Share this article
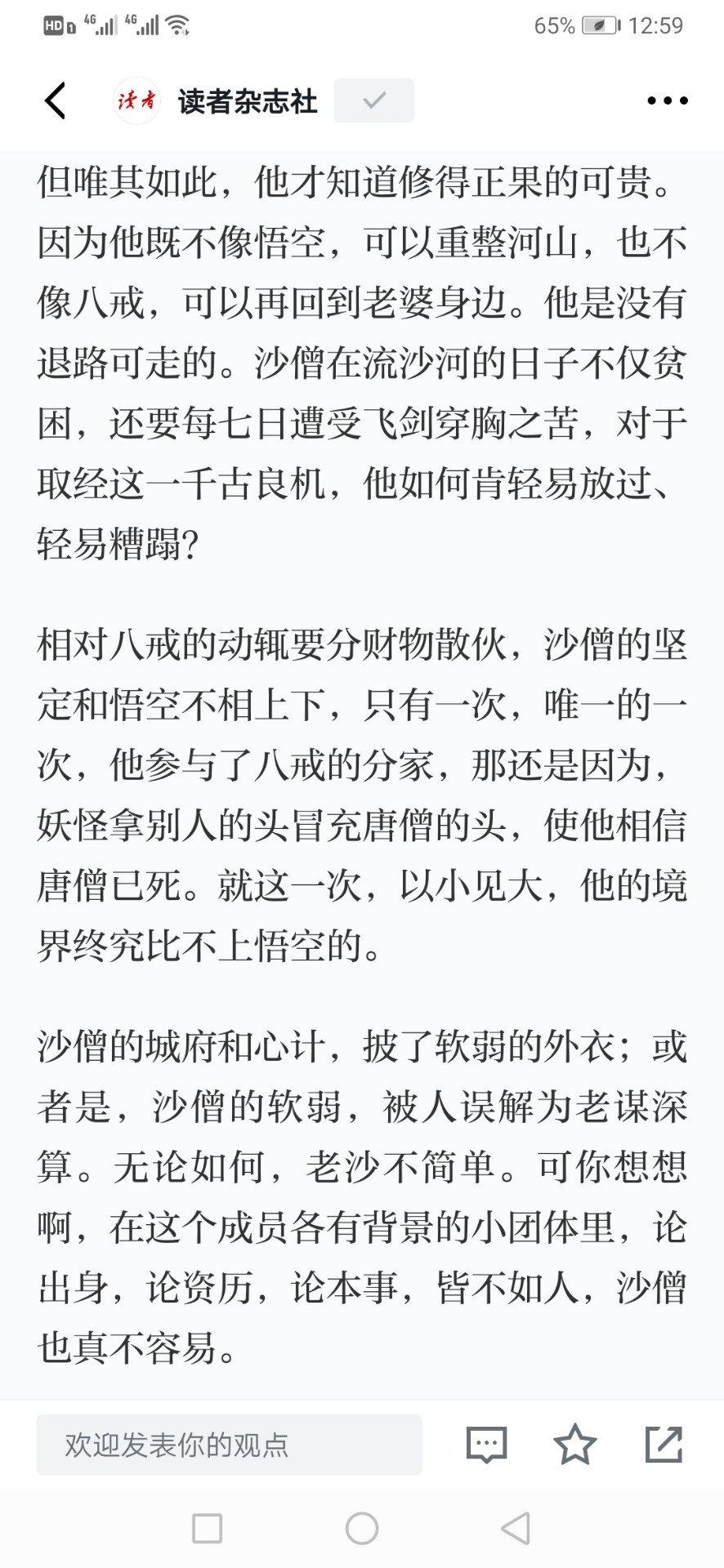This screenshot has height=1568, width=724. click(x=664, y=1444)
